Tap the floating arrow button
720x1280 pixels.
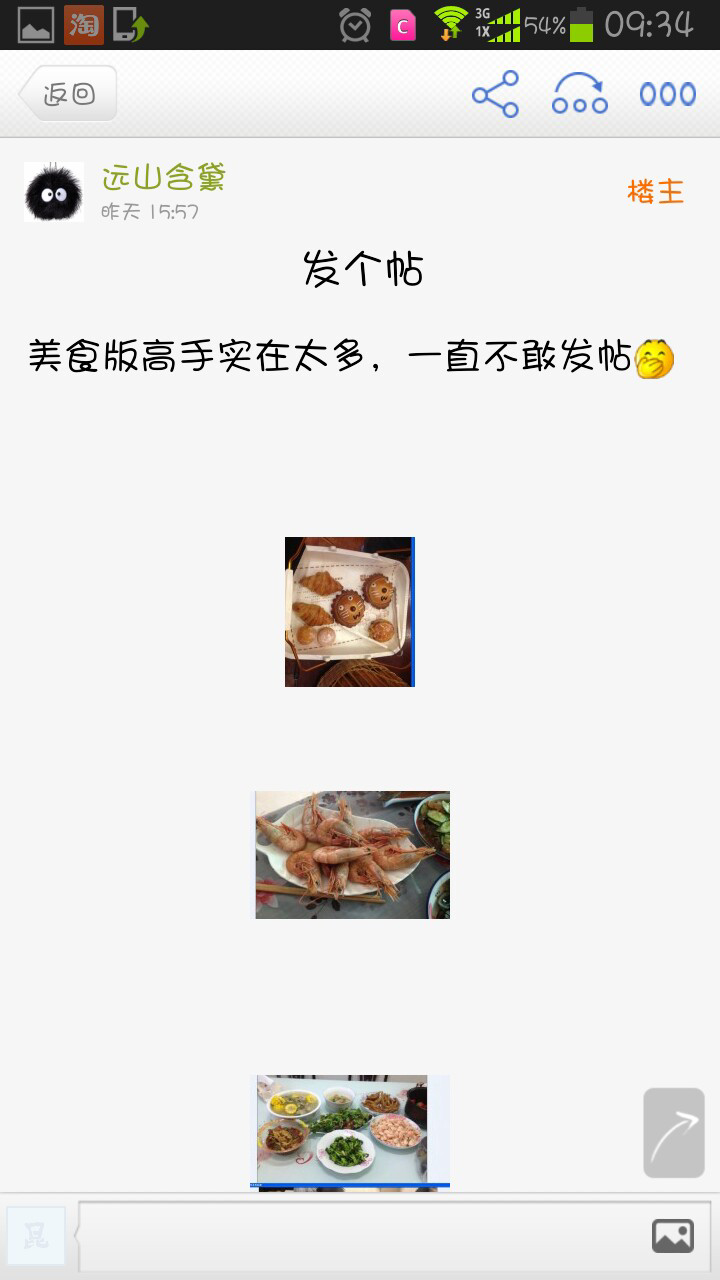[x=675, y=1132]
